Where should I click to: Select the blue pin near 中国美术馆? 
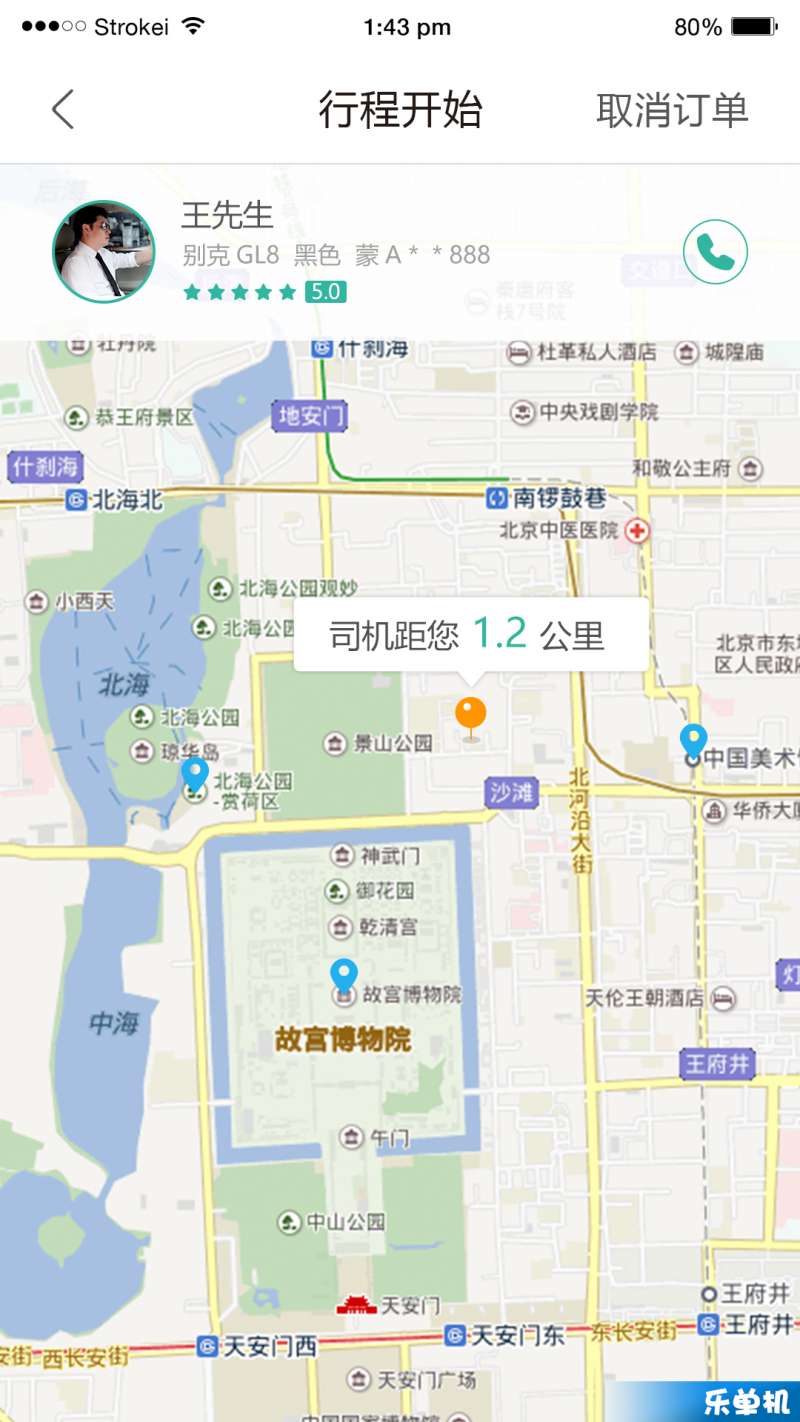click(x=693, y=741)
